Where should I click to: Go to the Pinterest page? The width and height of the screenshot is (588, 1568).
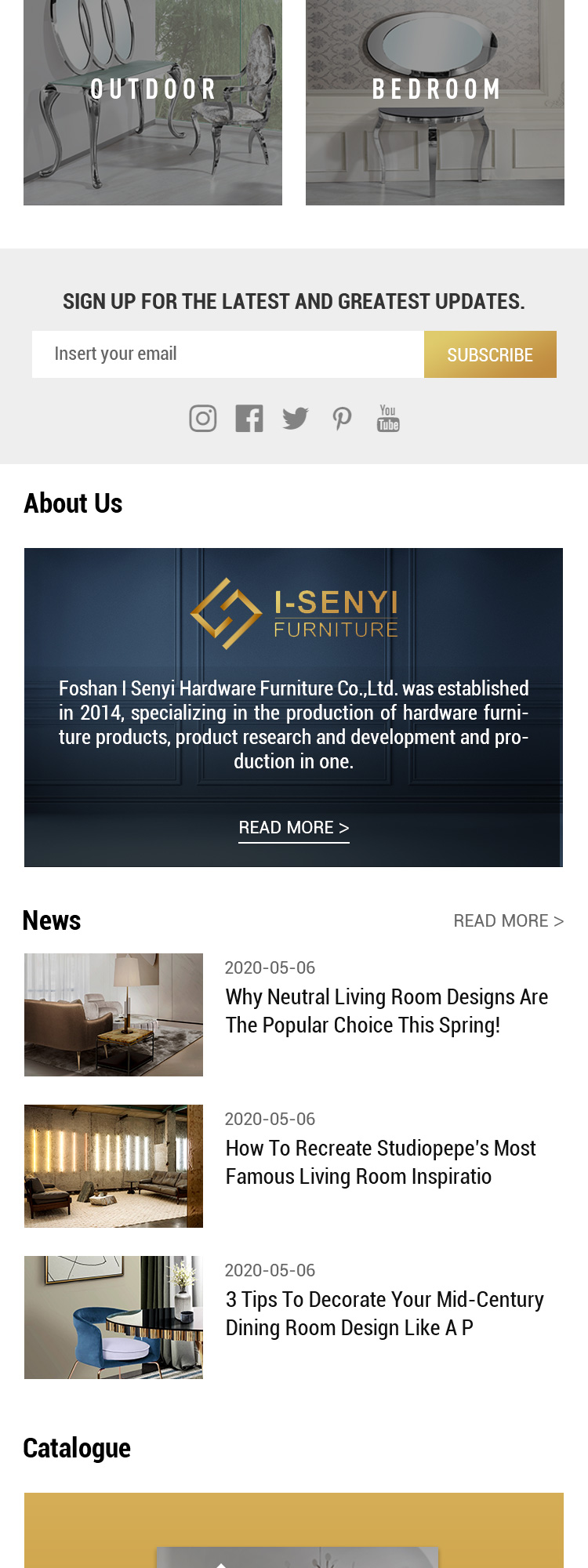[342, 419]
